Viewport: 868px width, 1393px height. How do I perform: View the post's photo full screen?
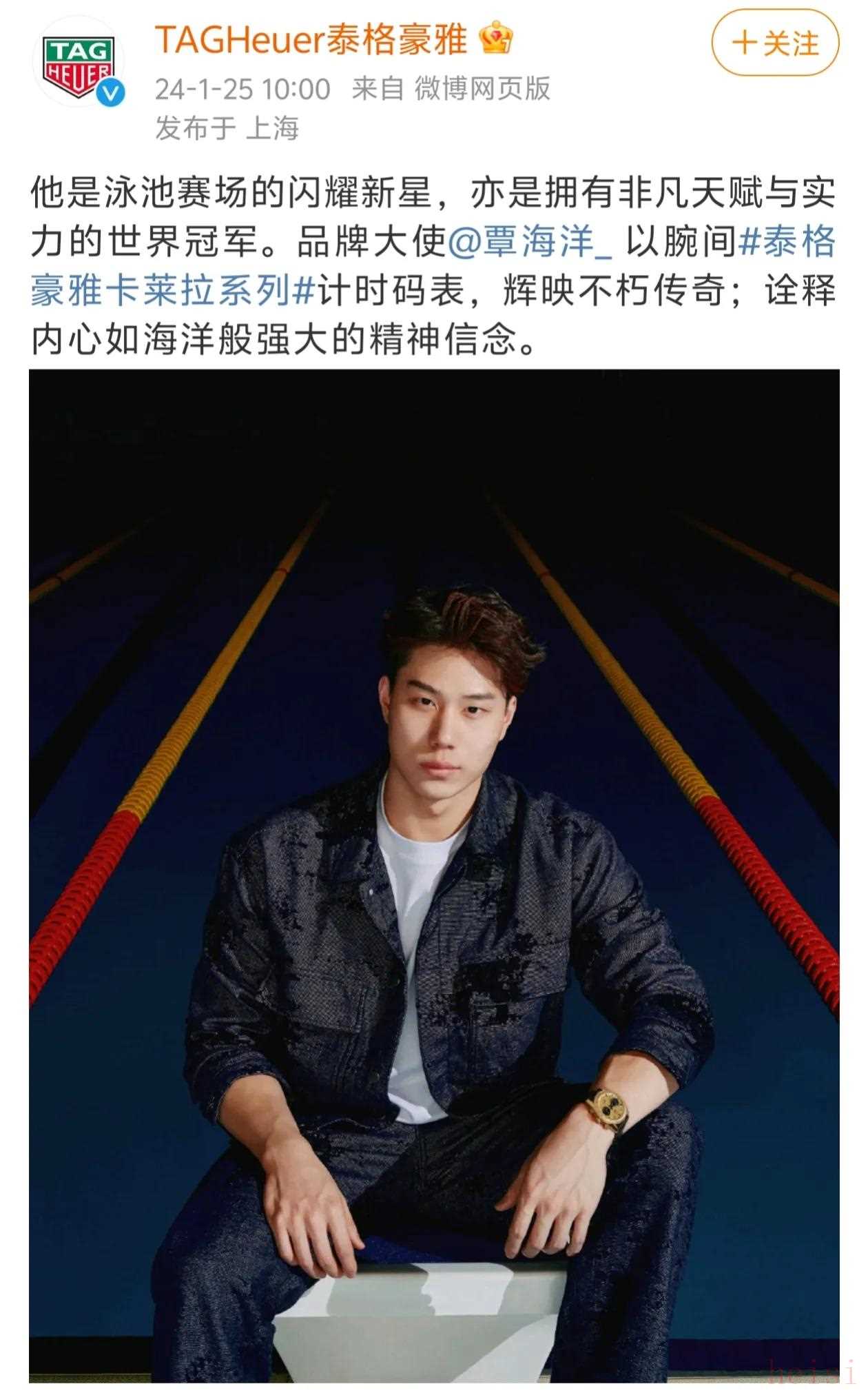pyautogui.click(x=434, y=875)
